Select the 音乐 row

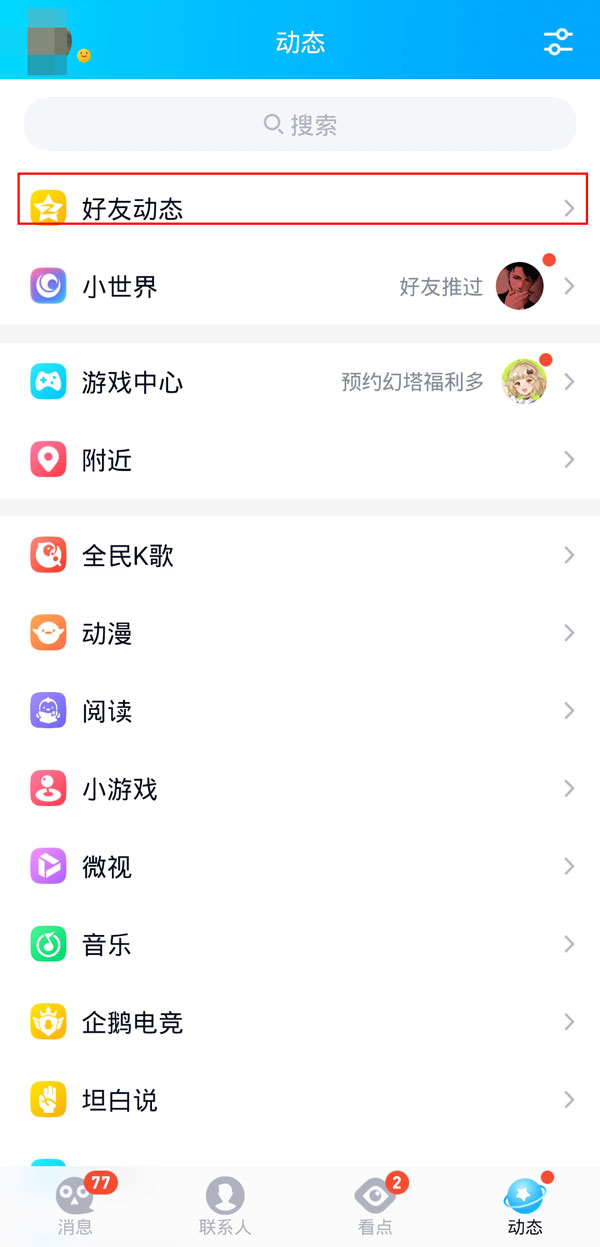click(300, 944)
